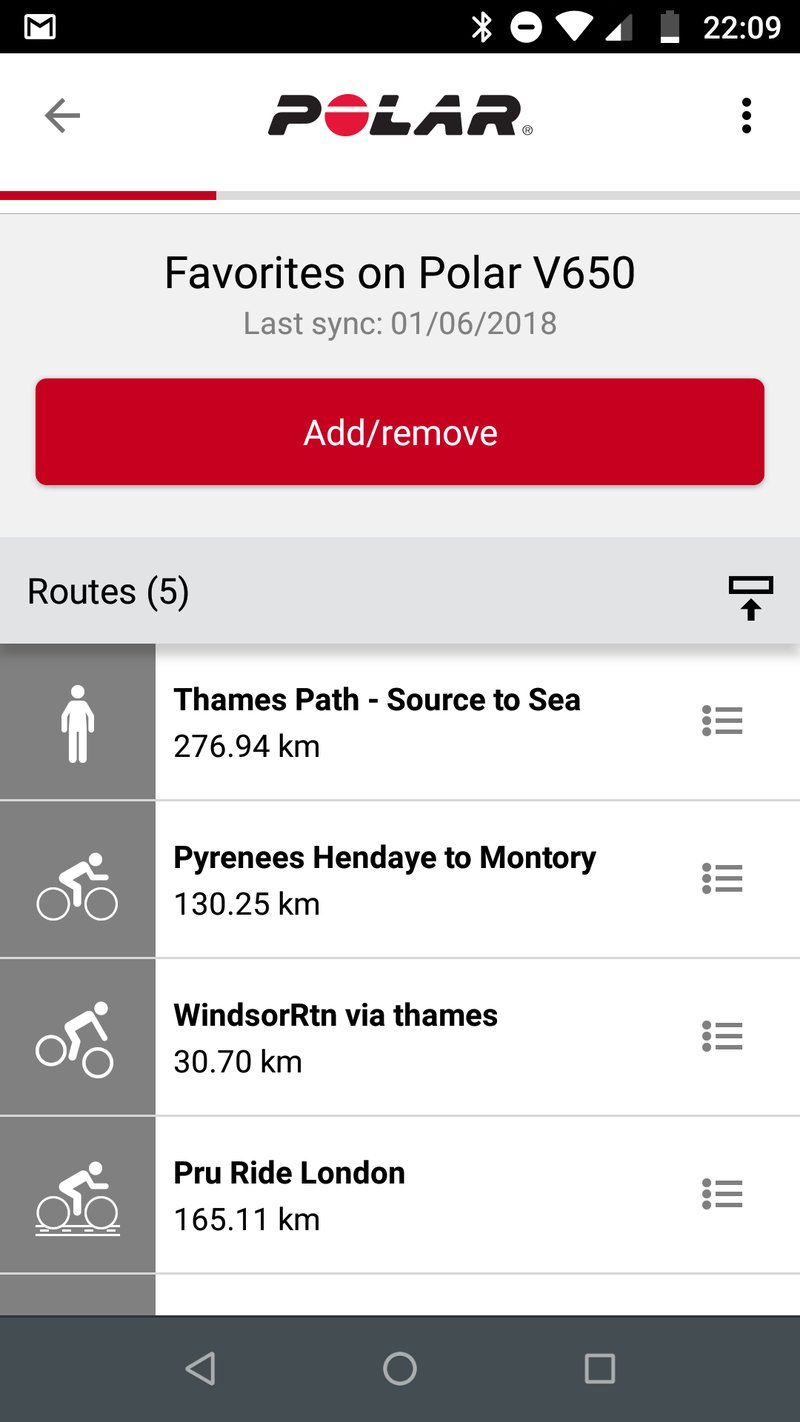
Task: Open Pyrenees Hendaye to Montory route
Action: pos(385,879)
